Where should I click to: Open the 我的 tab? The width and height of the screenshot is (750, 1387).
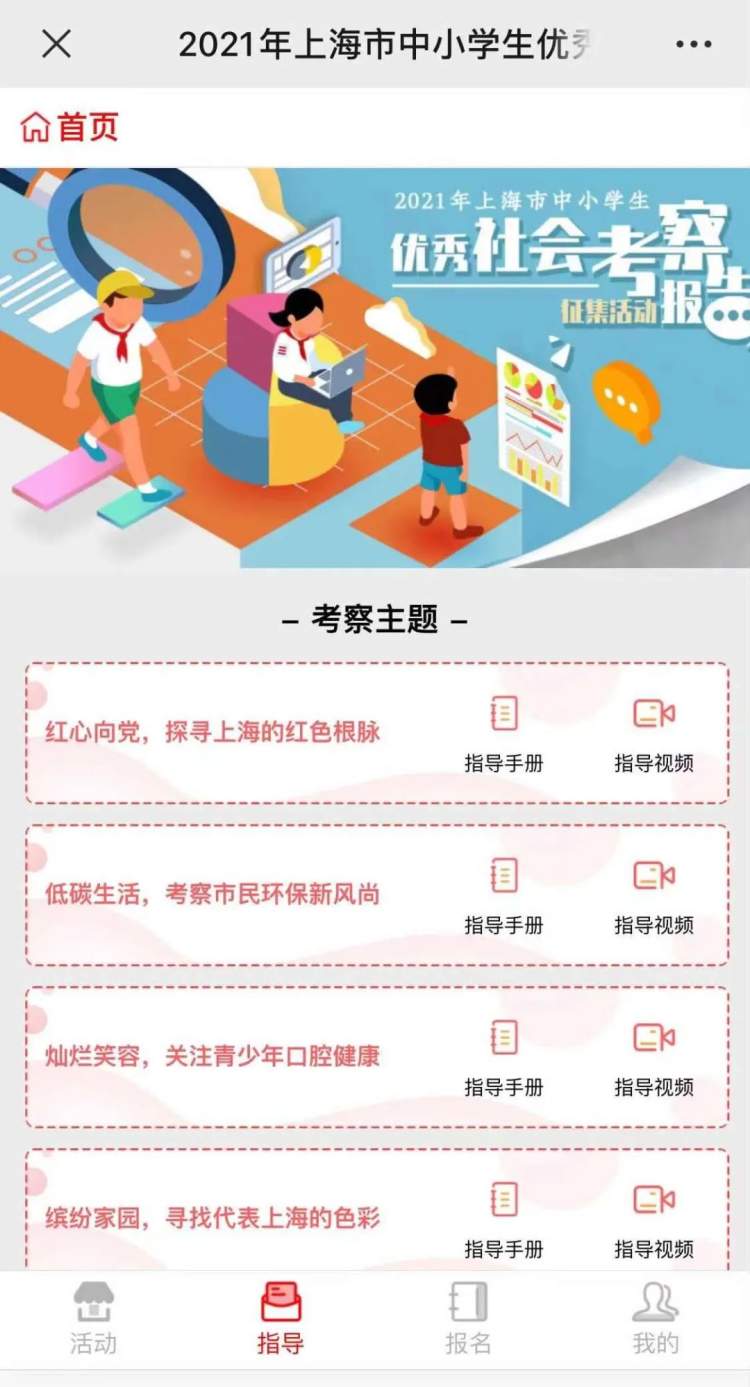pyautogui.click(x=656, y=1319)
